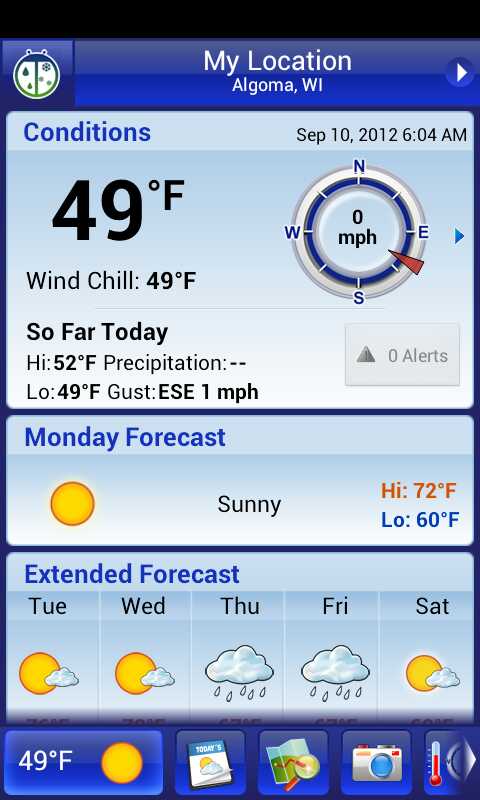Screen dimensions: 480x800
Task: Tap the bottom bar's right scroll arrow
Action: 465,762
